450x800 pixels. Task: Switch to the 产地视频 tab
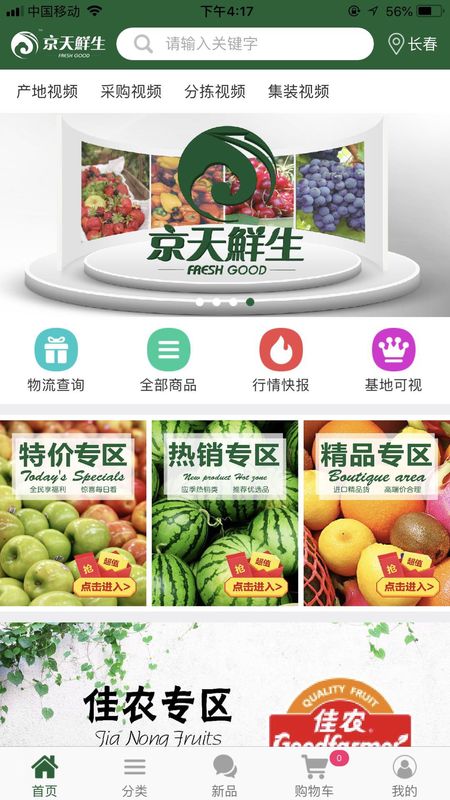click(x=47, y=91)
